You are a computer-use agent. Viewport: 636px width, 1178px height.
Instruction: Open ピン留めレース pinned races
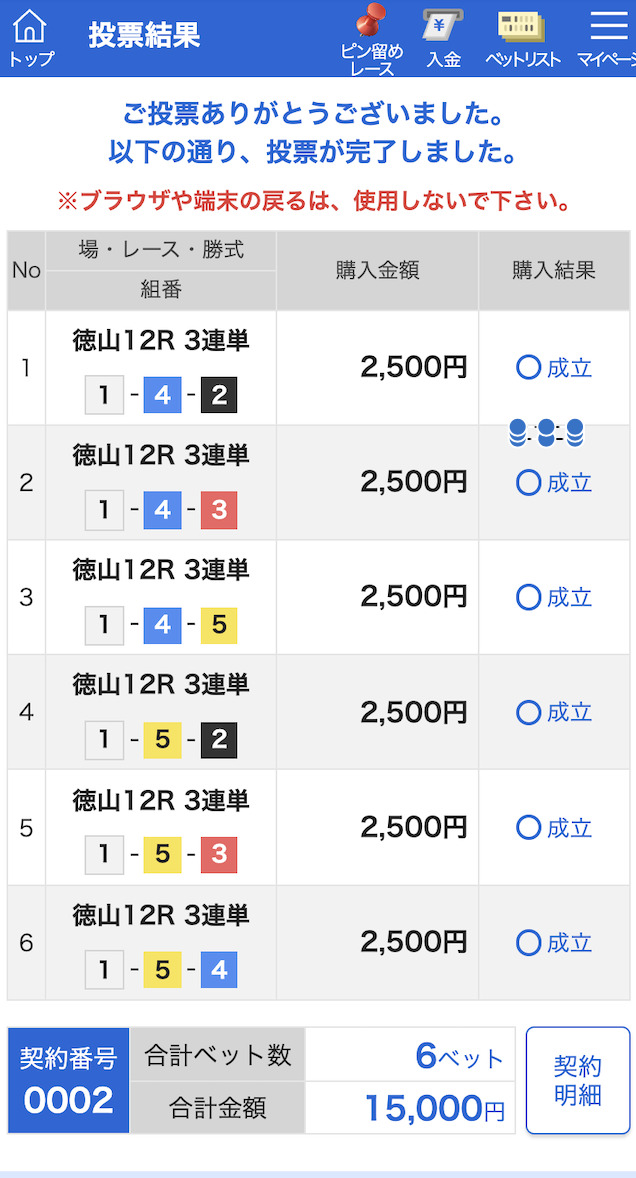372,39
